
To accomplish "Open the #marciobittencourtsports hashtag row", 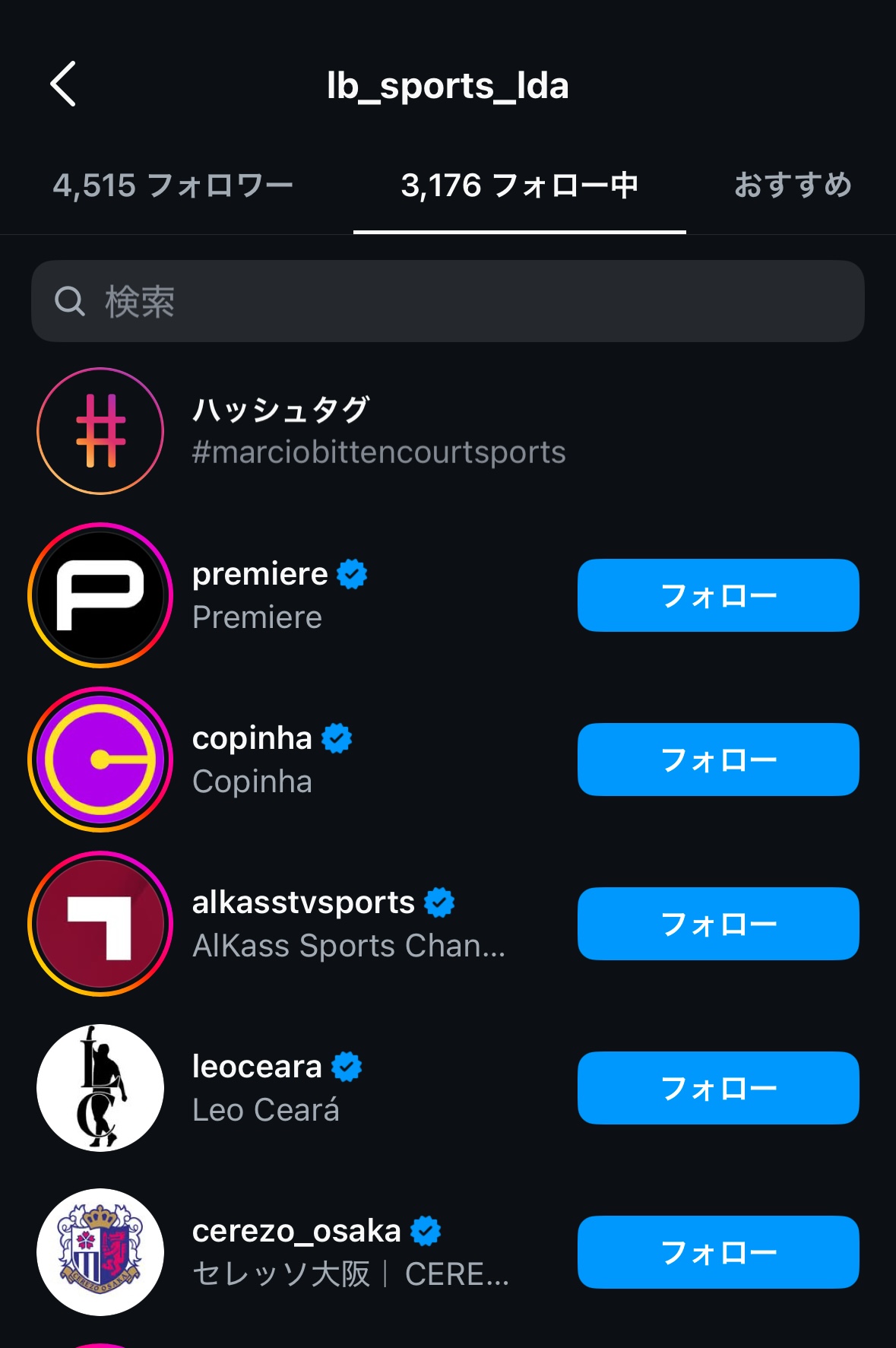I will click(x=378, y=431).
